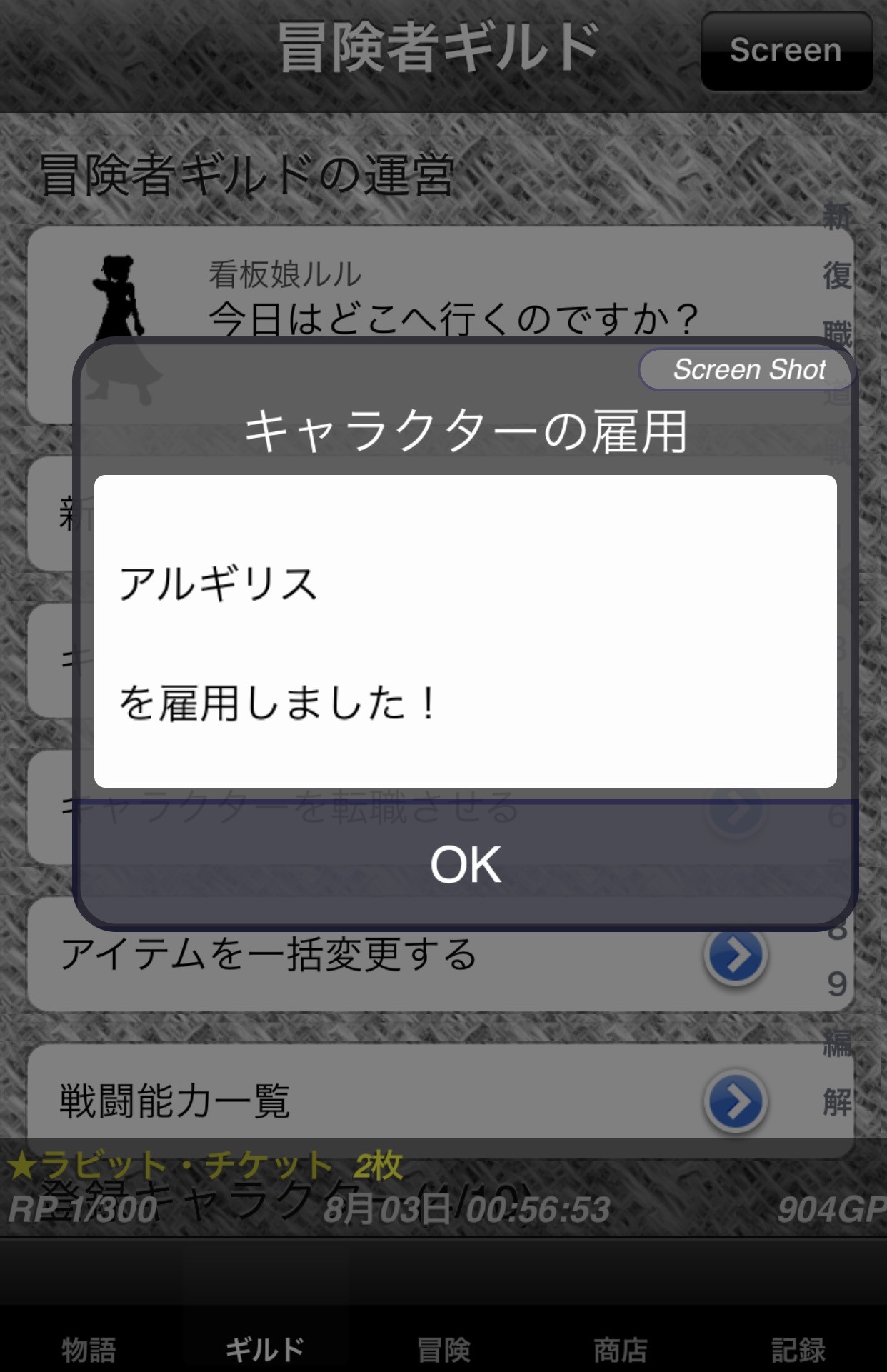Tap the Screen button in header
Image resolution: width=887 pixels, height=1372 pixels.
(786, 51)
